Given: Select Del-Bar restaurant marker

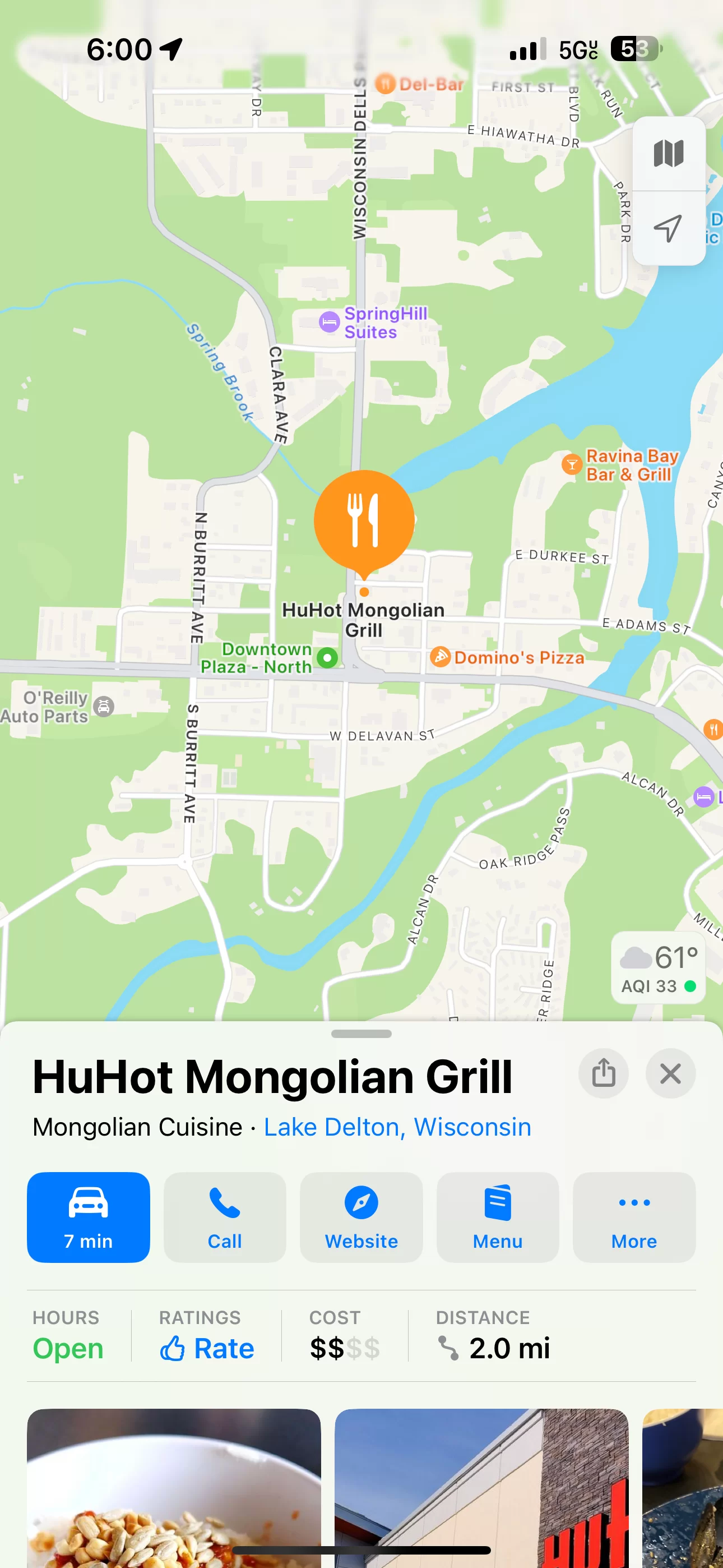Looking at the screenshot, I should point(419,84).
